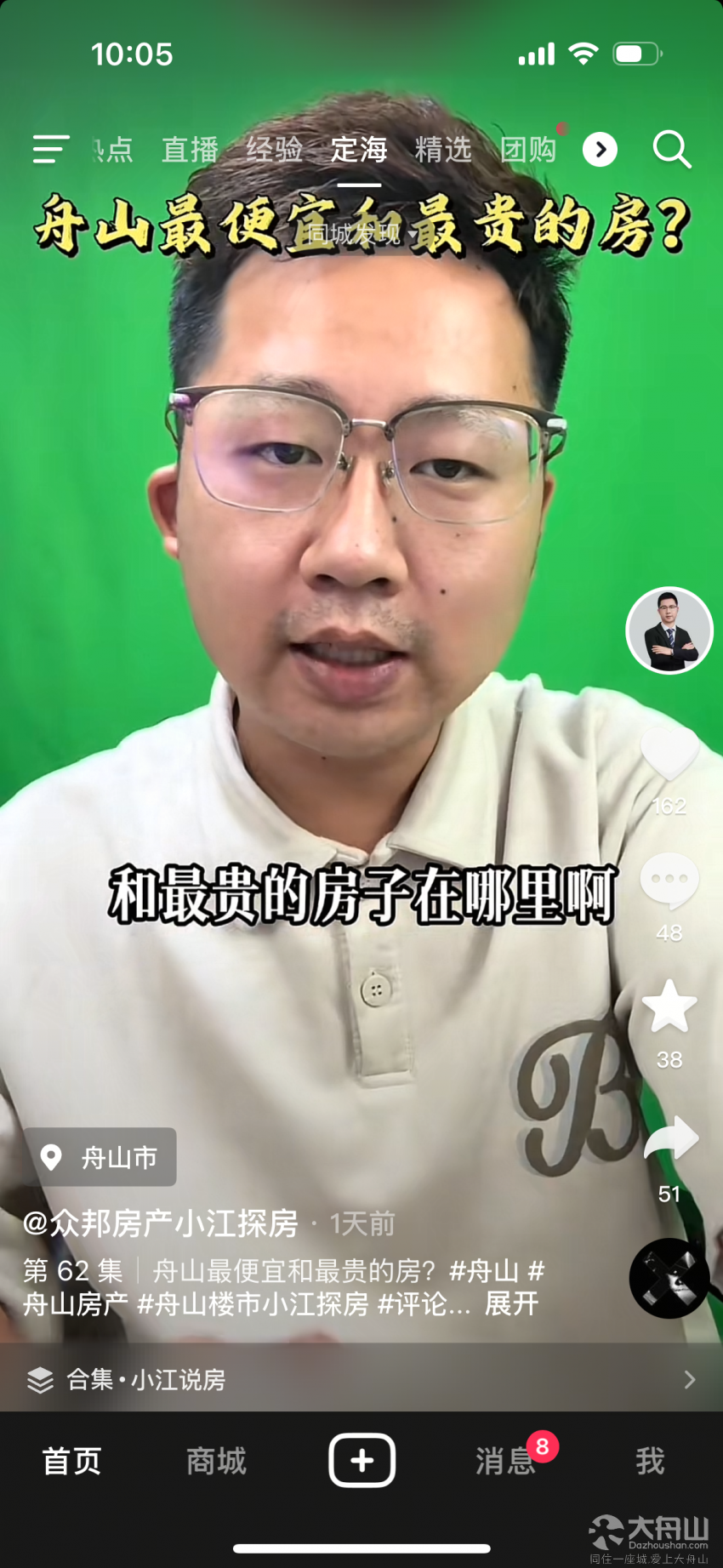Image resolution: width=723 pixels, height=1568 pixels.
Task: Expand the caption with 展开
Action: click(x=511, y=1303)
